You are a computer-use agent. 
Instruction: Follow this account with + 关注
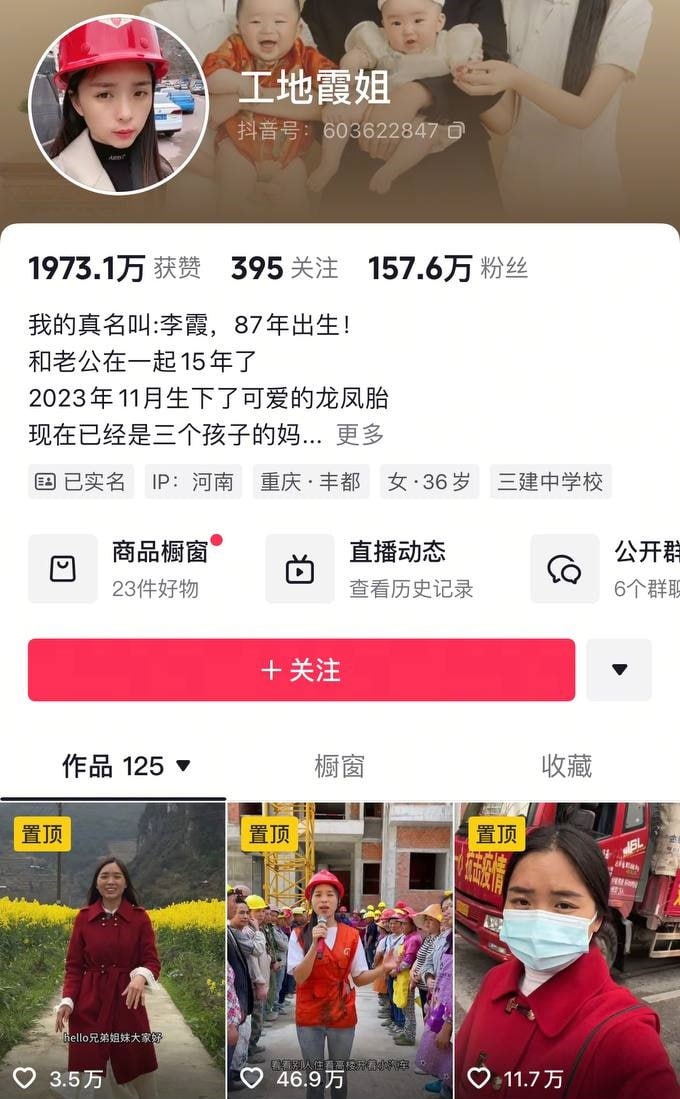(x=301, y=670)
